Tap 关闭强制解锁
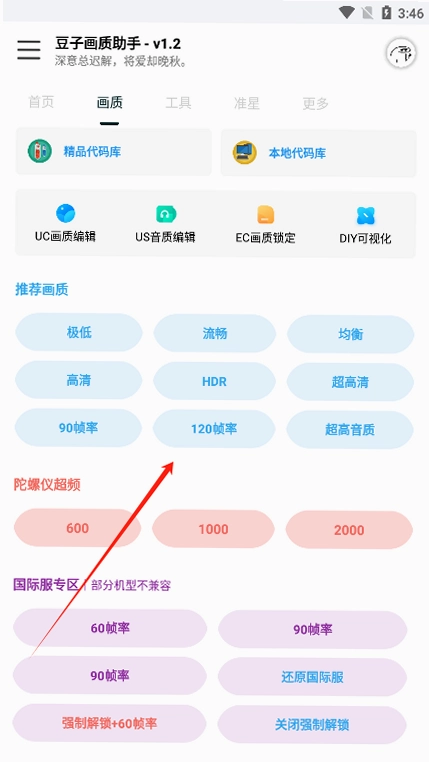 pos(312,725)
